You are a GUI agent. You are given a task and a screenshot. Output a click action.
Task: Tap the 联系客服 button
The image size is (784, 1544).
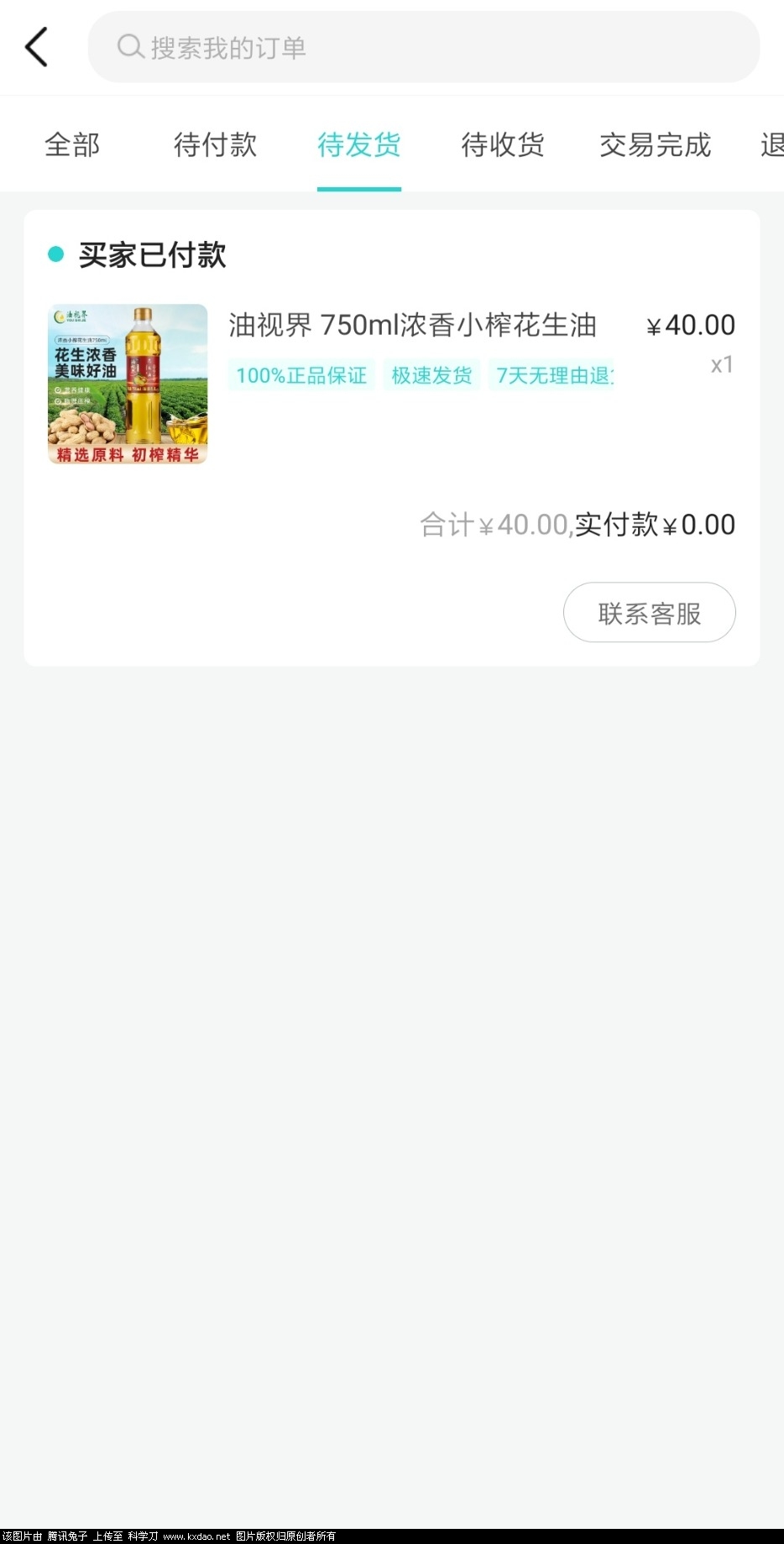(649, 613)
